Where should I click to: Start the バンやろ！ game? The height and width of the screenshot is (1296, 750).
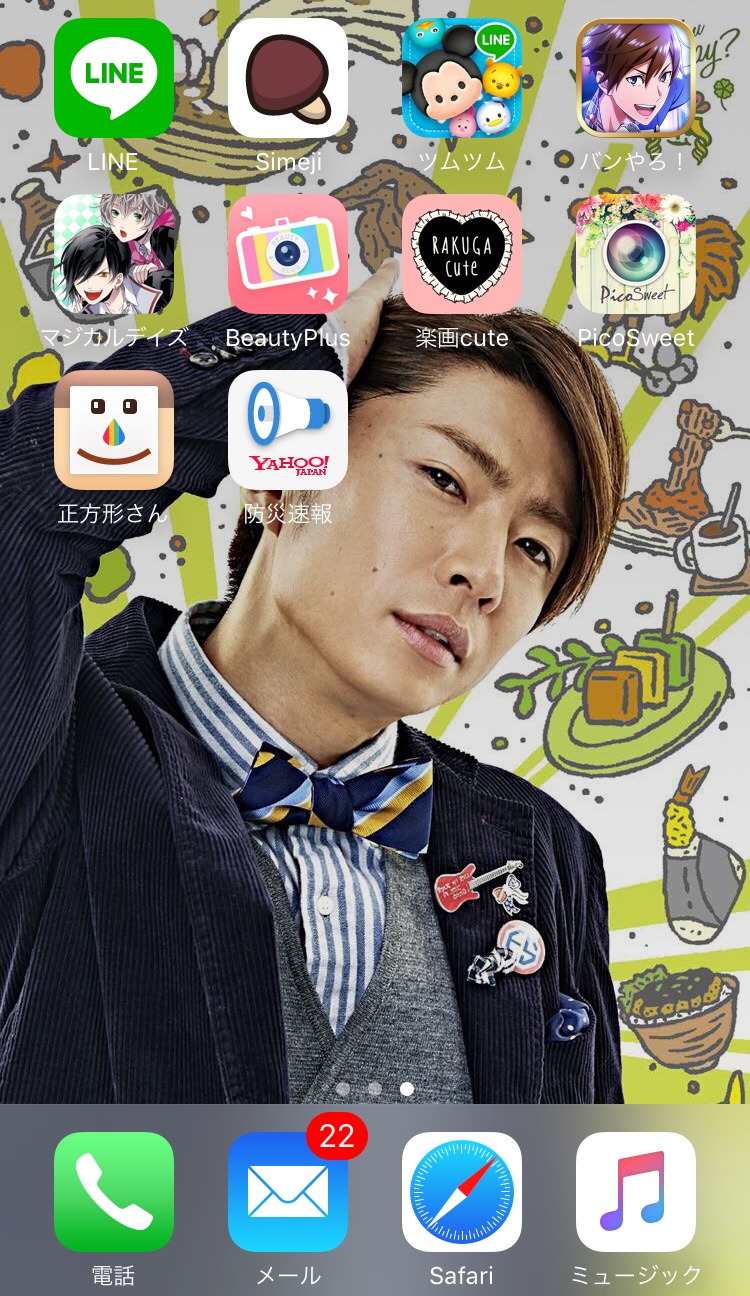click(636, 78)
